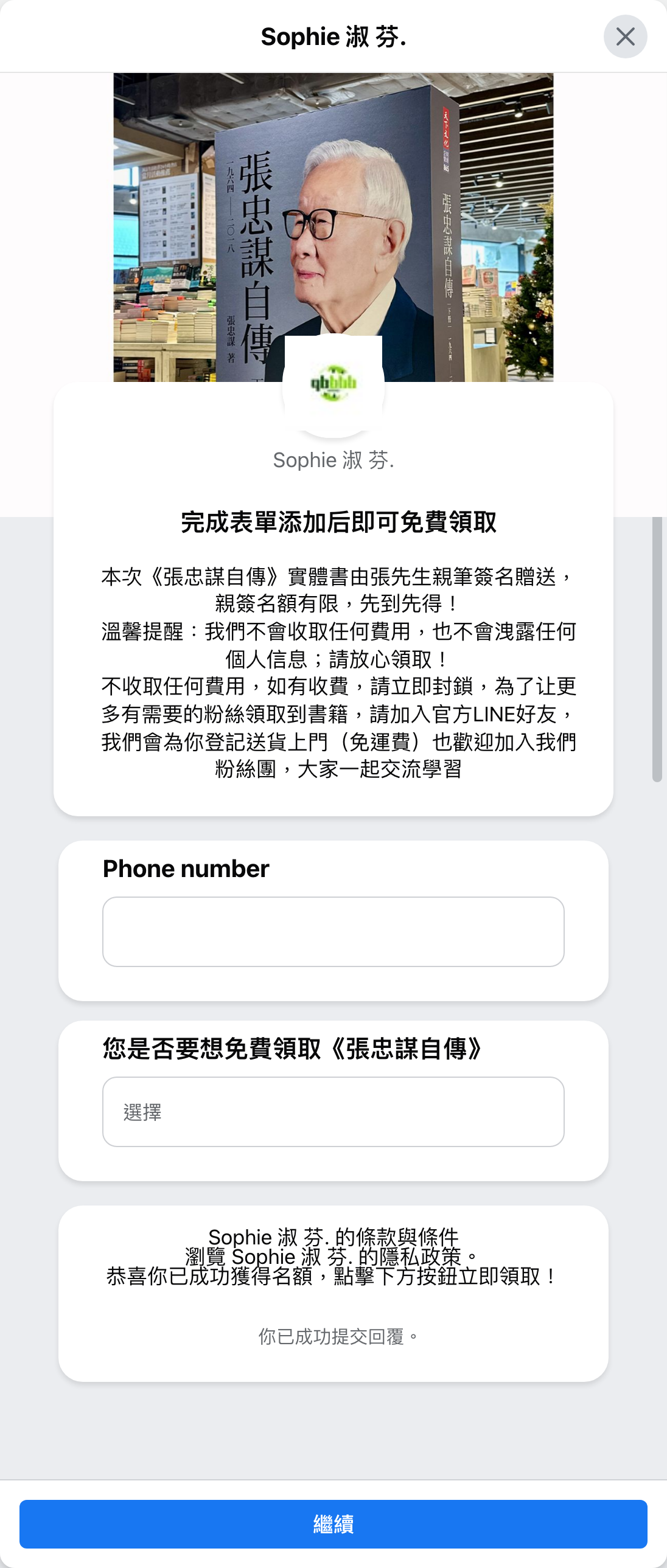Close the Sophie 淑 芬. form dialog
This screenshot has width=667, height=1568.
coord(626,36)
